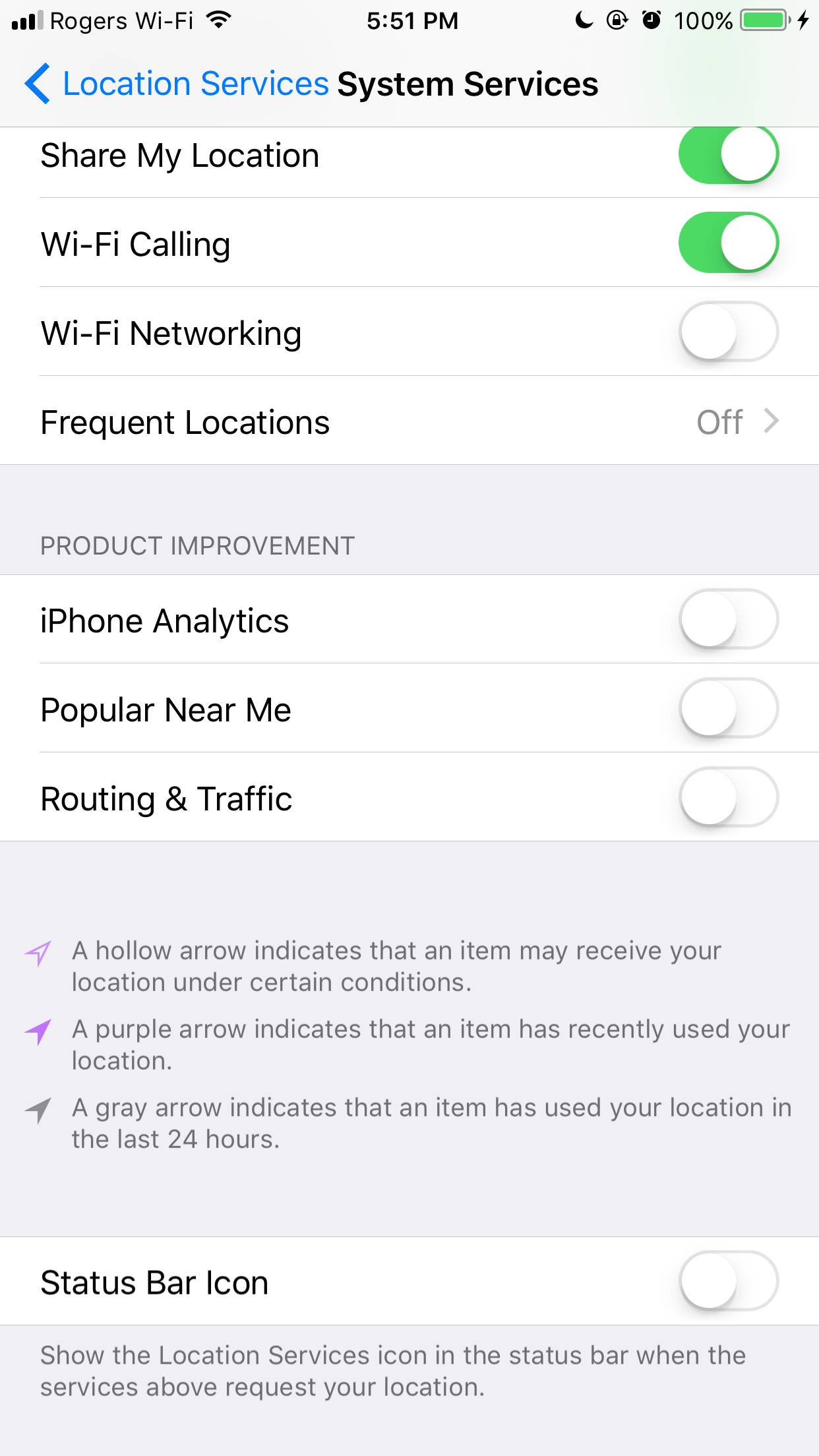
Task: Enable Wi-Fi Networking location access
Action: click(x=729, y=332)
